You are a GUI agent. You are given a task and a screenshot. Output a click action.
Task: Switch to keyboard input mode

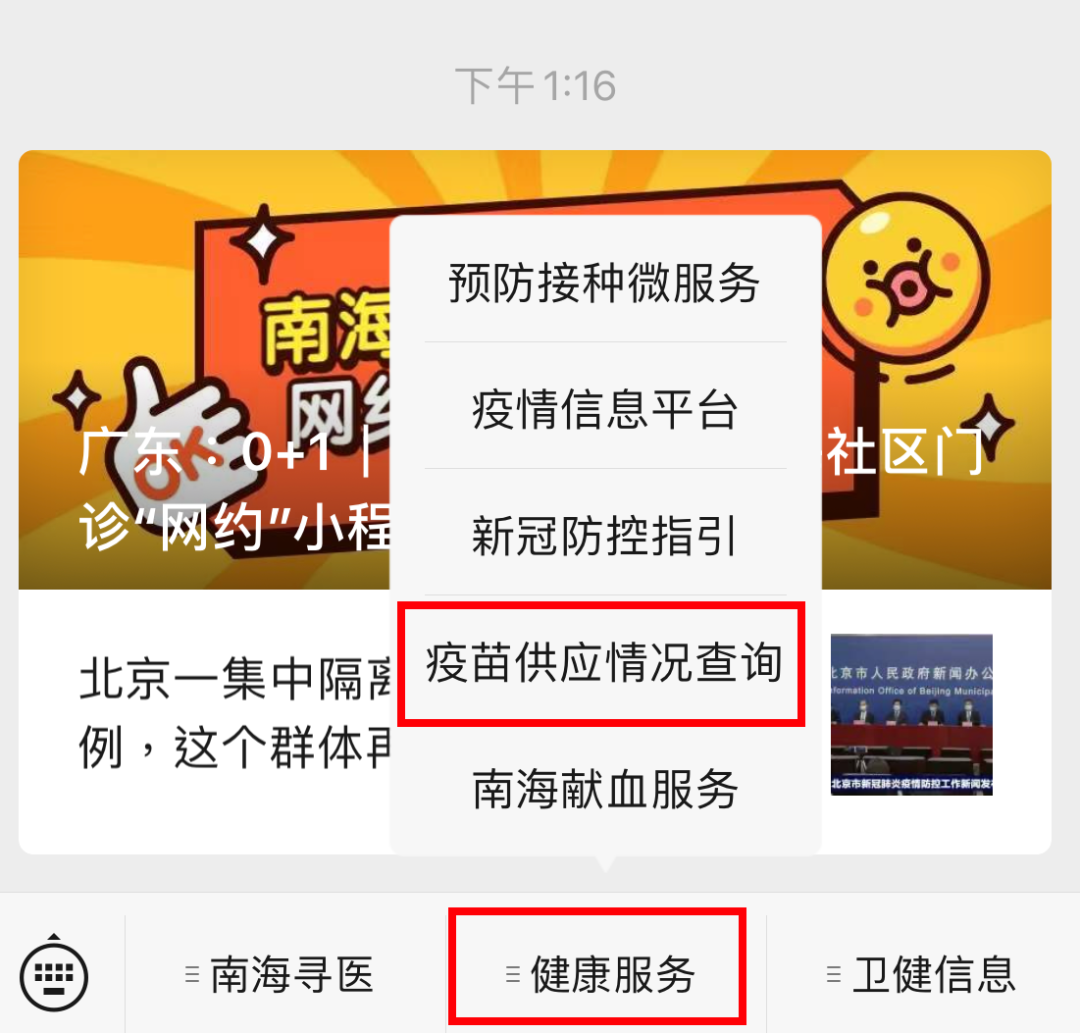[x=55, y=971]
